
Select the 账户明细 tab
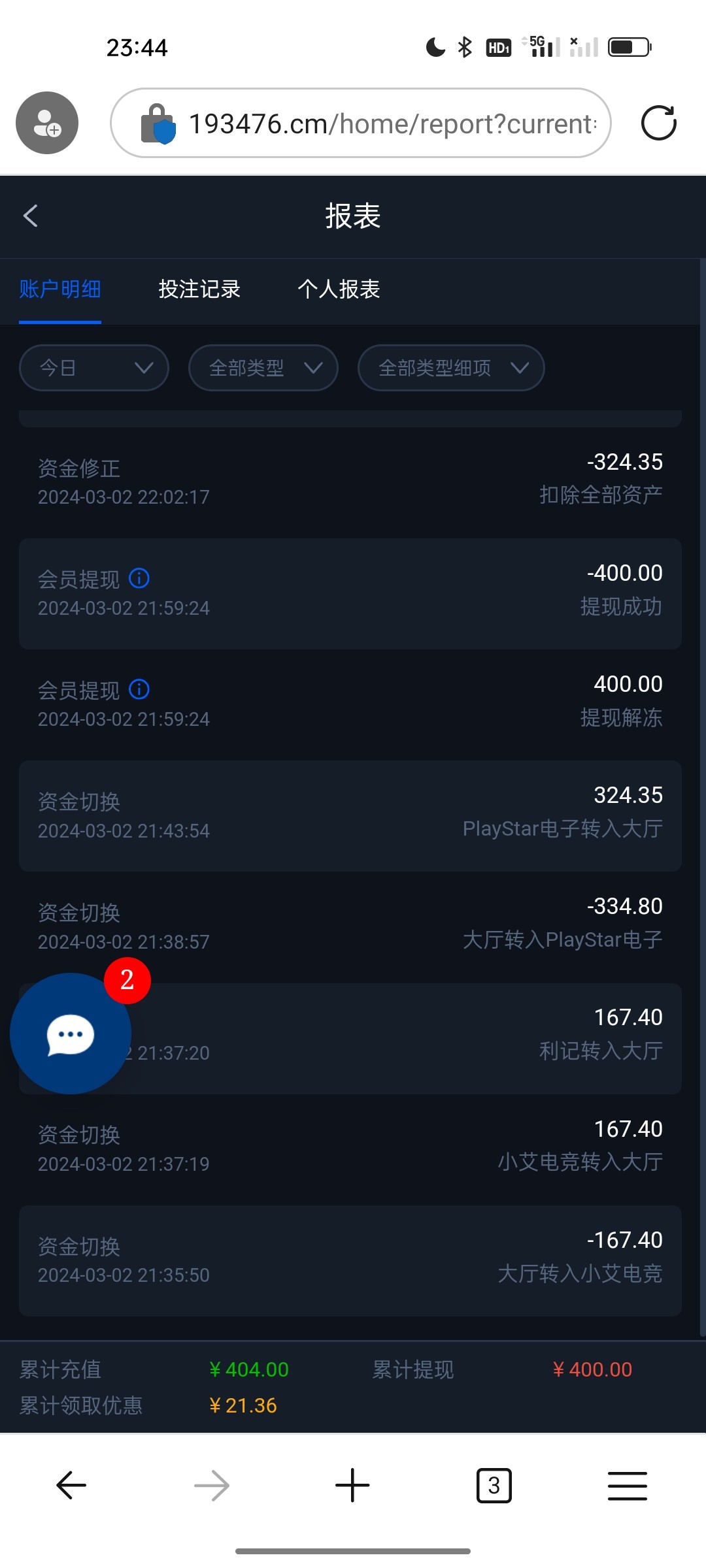pos(60,289)
